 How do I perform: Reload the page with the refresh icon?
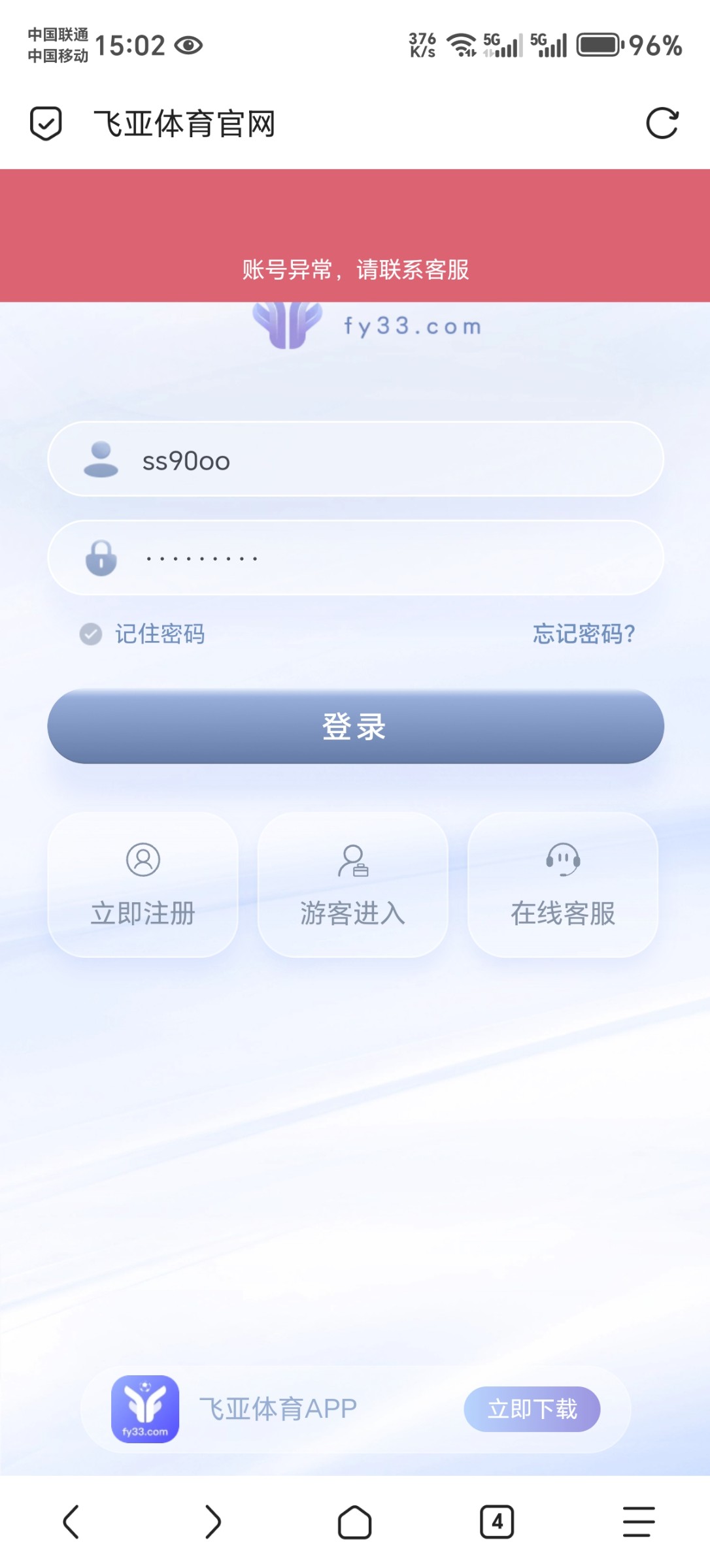pos(662,123)
